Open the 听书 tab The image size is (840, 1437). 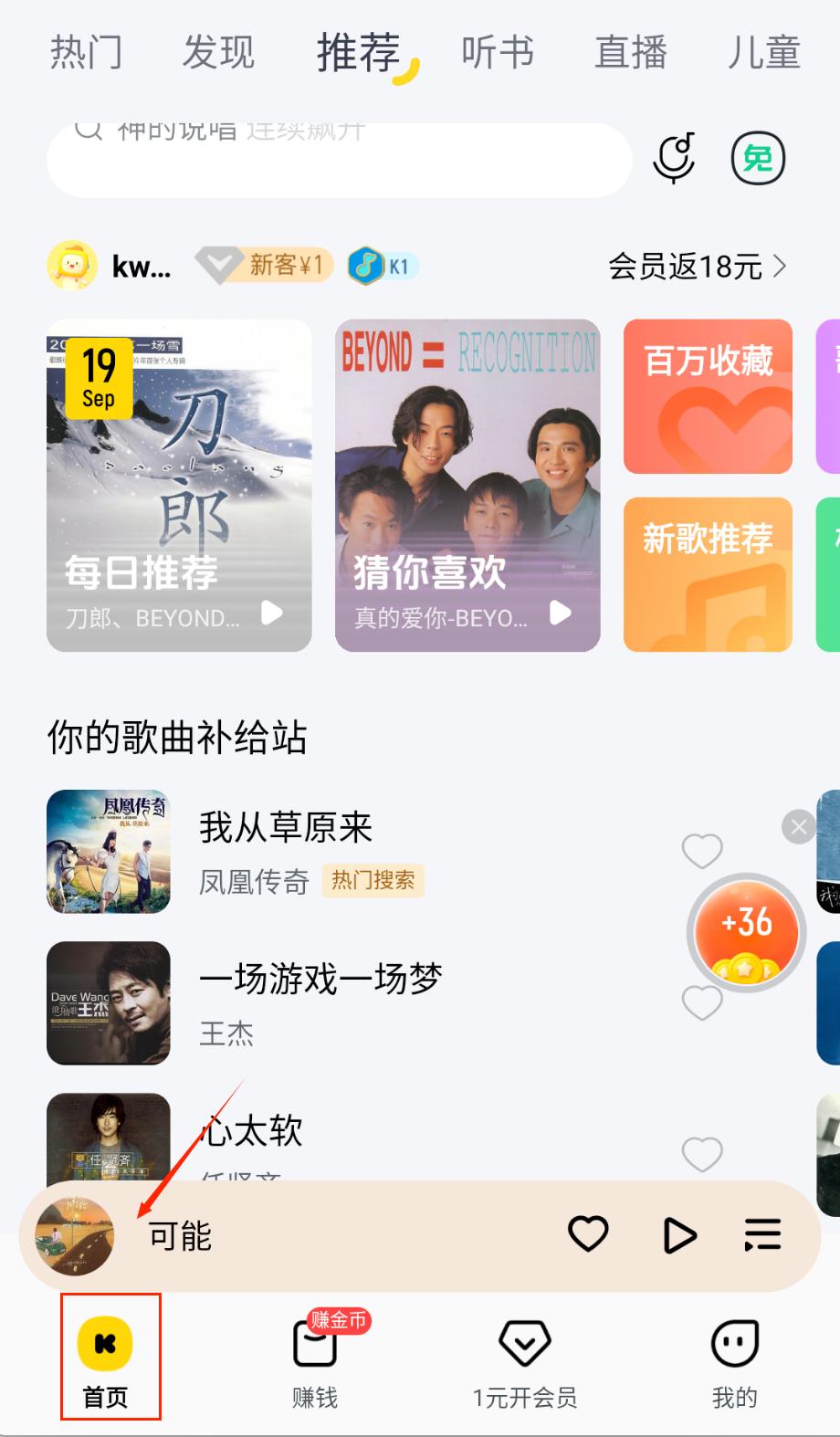pyautogui.click(x=498, y=52)
